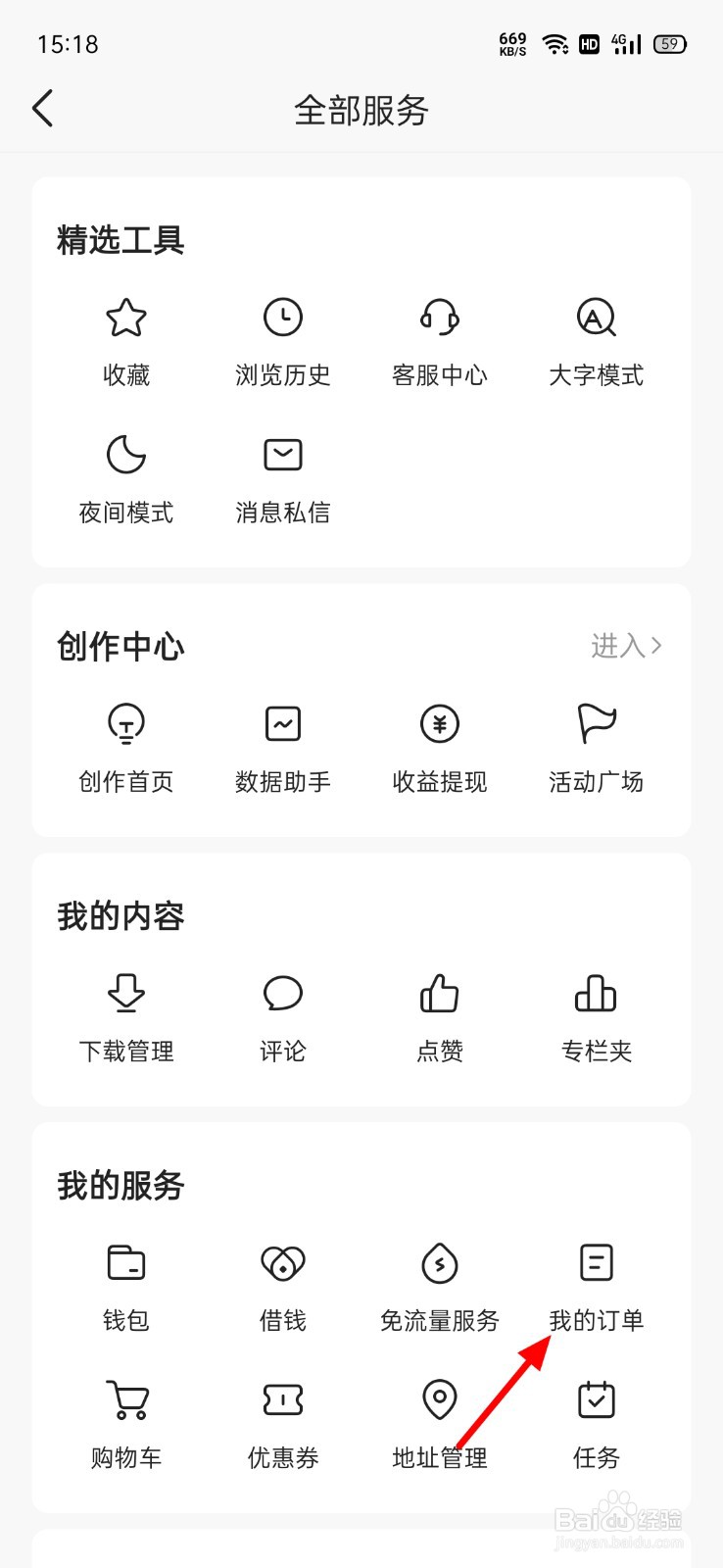Screen dimensions: 723x1568
Task: Switch on 夜间模式 night mode
Action: pyautogui.click(x=126, y=475)
